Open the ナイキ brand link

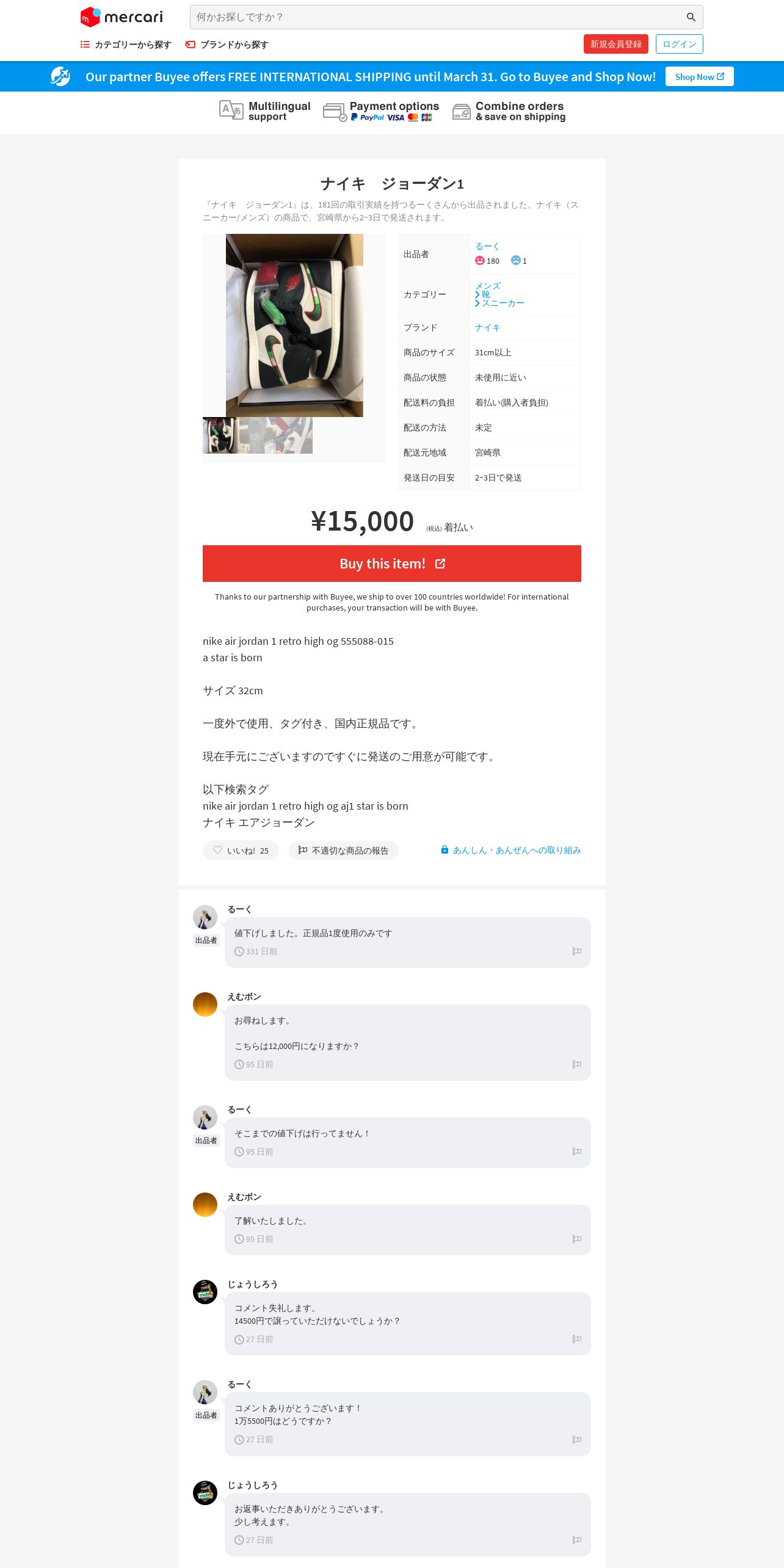(x=487, y=327)
